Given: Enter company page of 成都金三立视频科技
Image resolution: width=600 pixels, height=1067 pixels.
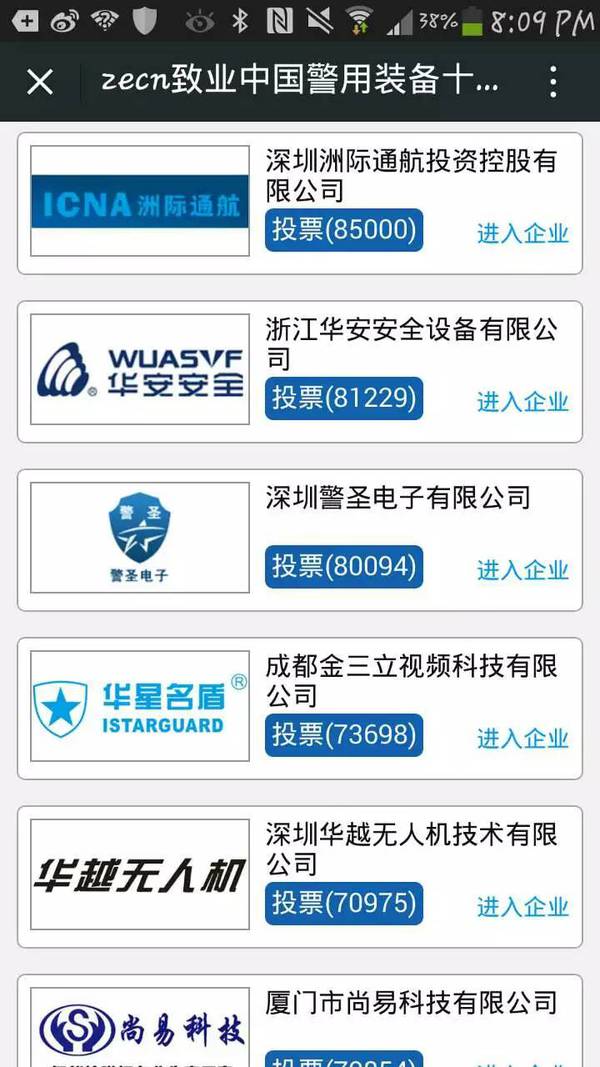Looking at the screenshot, I should tap(522, 738).
